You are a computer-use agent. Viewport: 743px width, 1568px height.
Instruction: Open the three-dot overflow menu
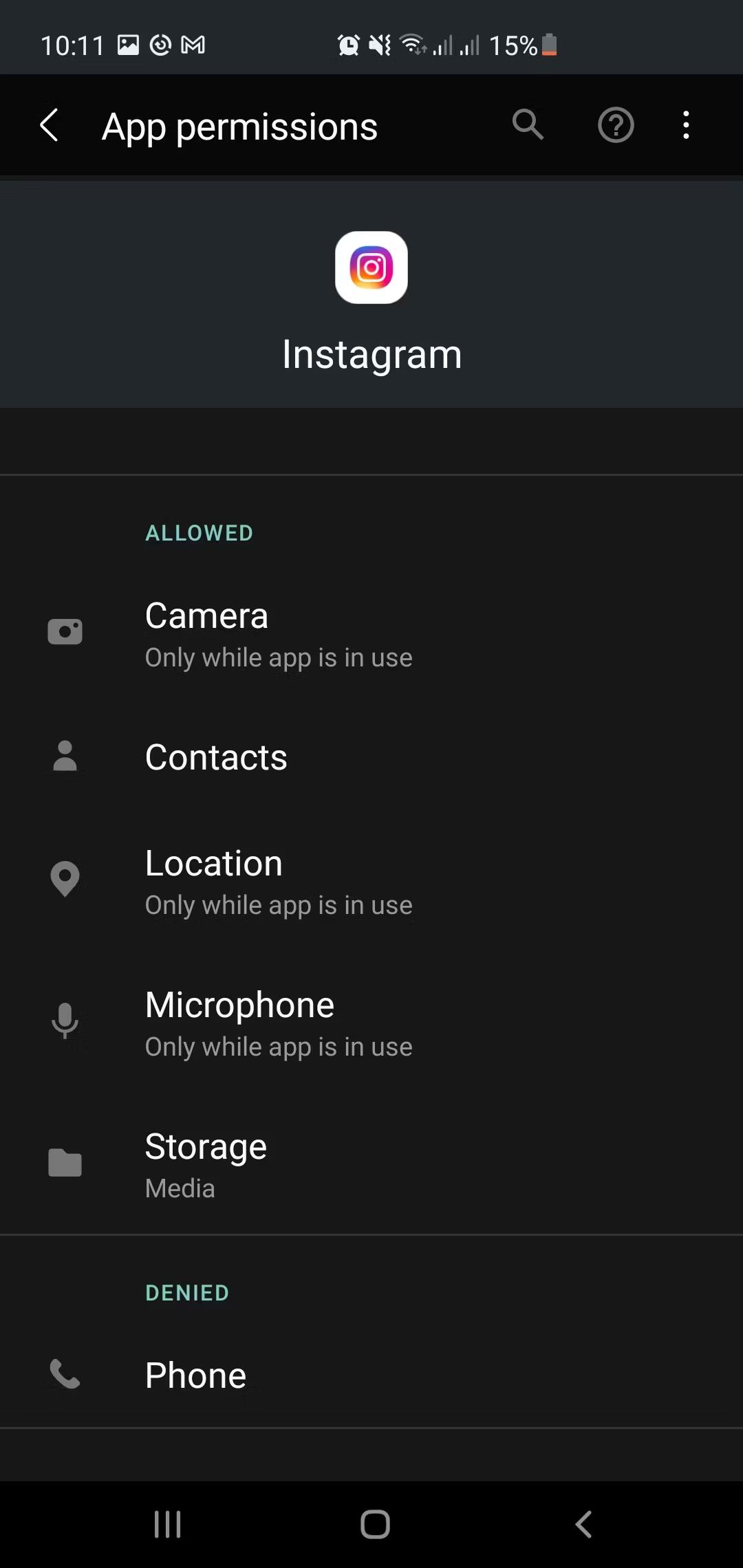[686, 125]
